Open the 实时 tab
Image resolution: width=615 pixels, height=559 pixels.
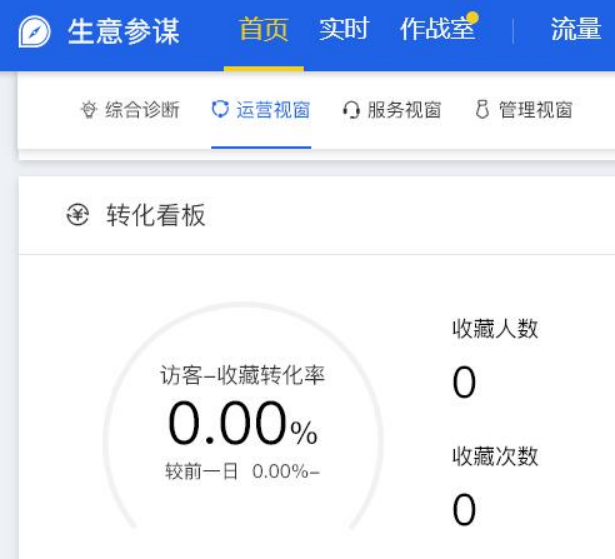click(x=344, y=30)
